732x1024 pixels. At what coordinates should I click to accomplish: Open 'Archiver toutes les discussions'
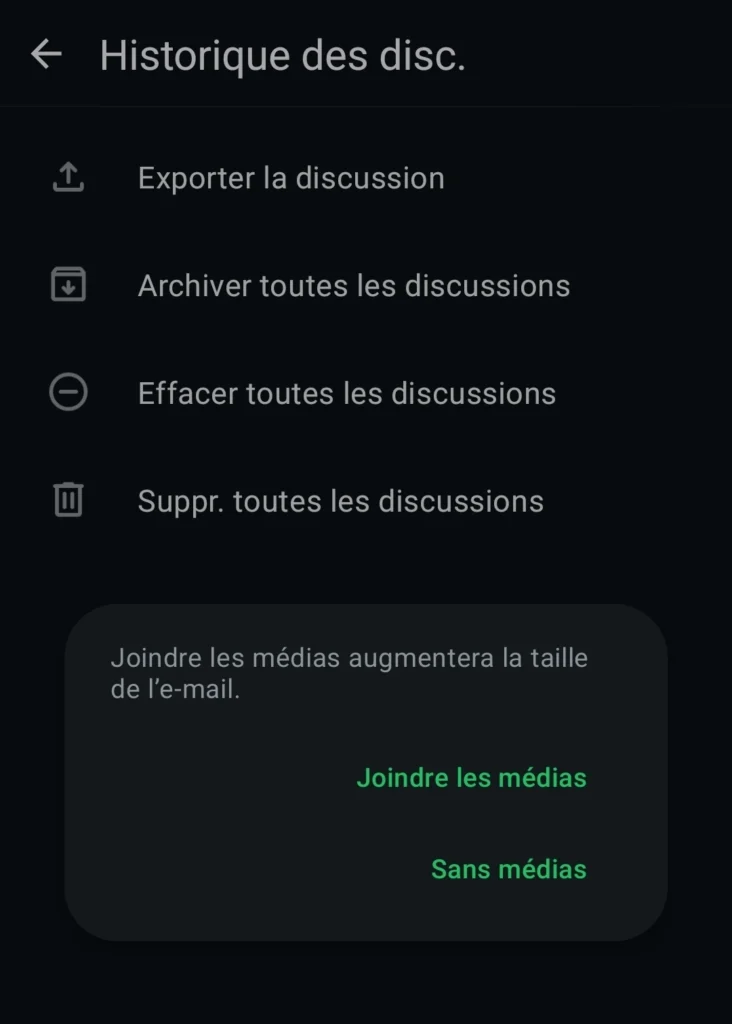353,286
